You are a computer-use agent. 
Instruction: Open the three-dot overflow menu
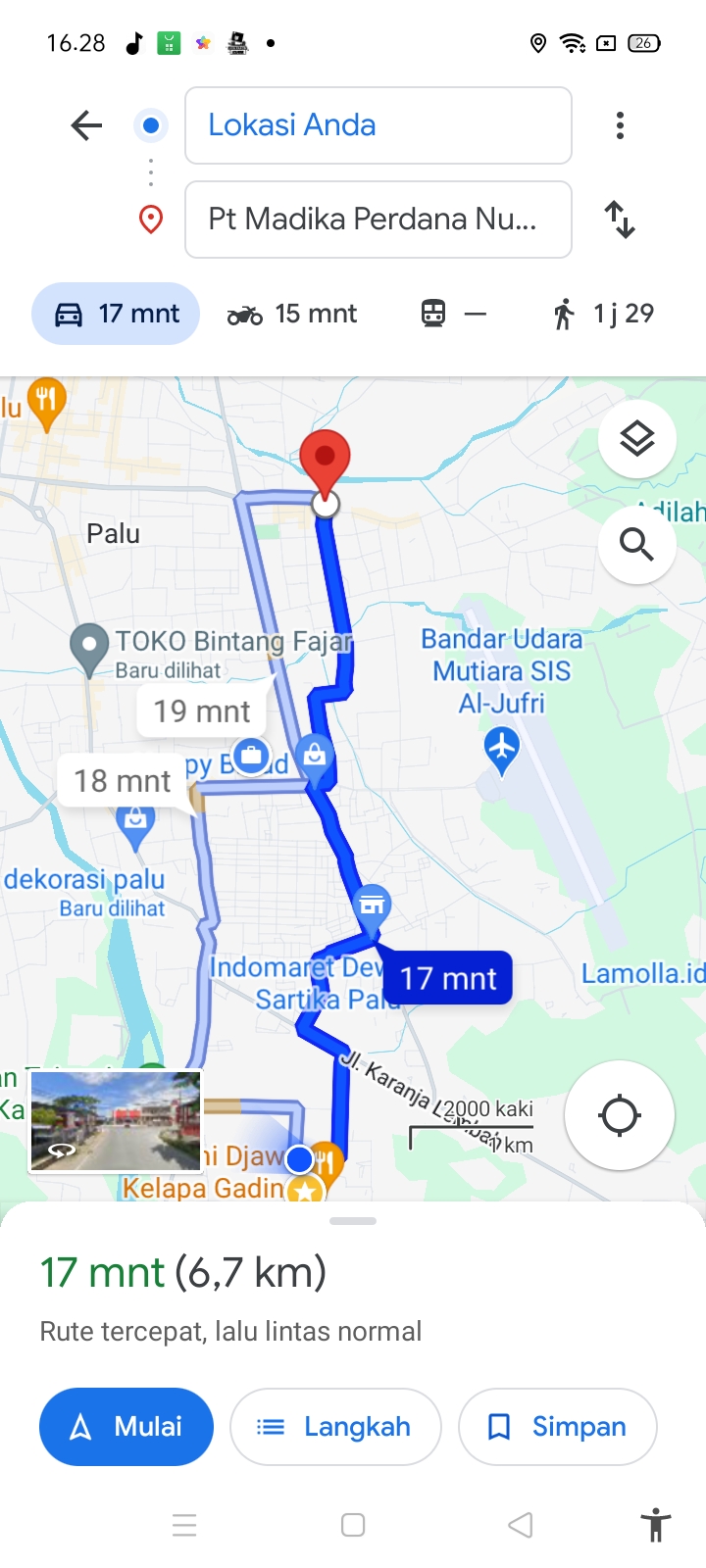[x=620, y=125]
